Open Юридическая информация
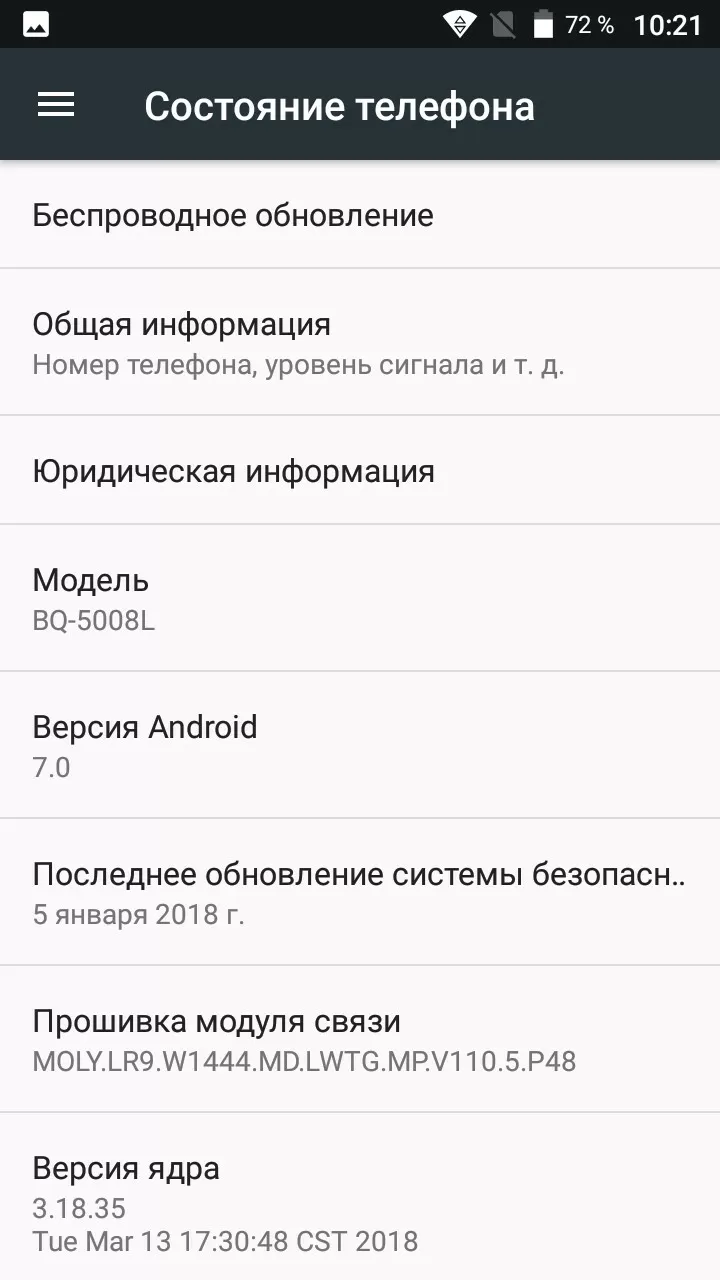 click(360, 470)
